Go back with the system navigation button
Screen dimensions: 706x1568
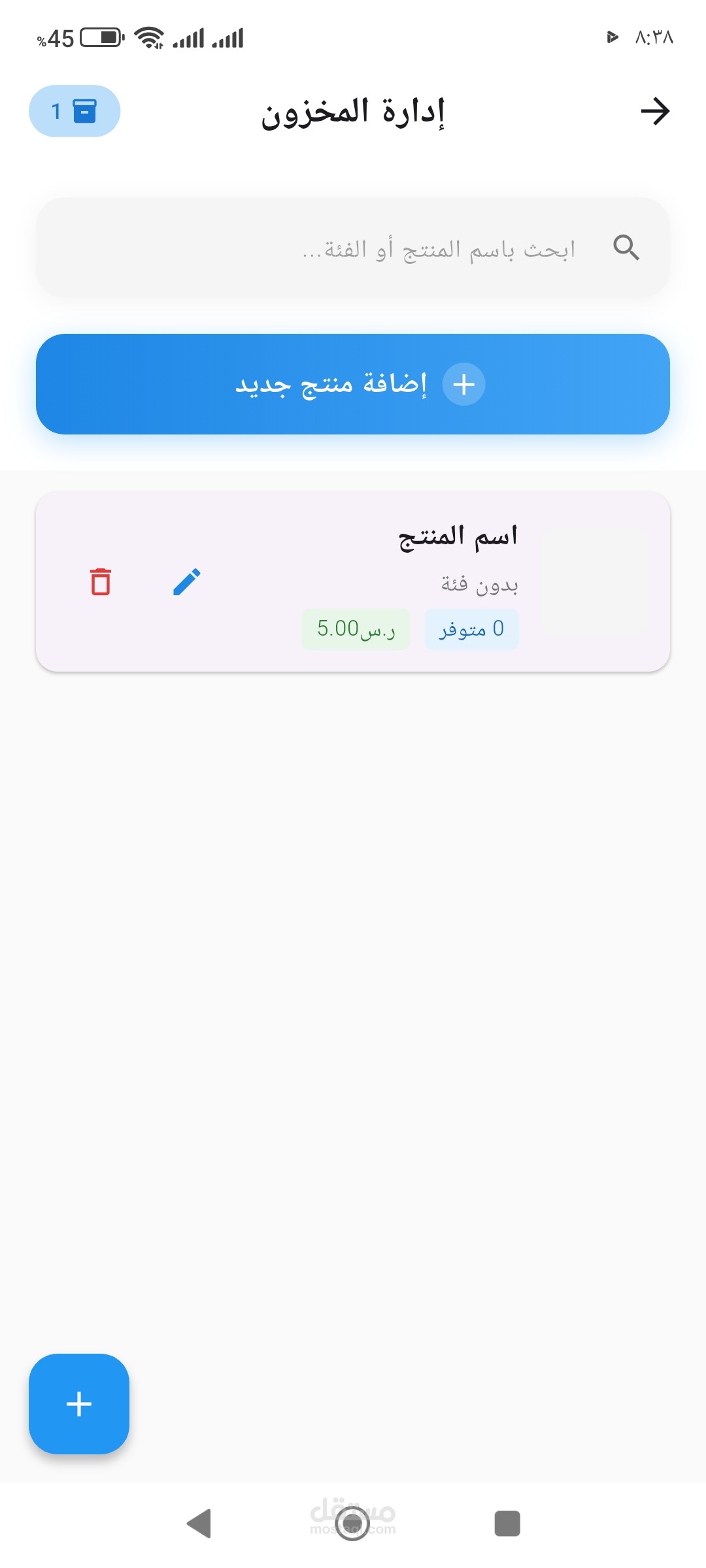(x=199, y=1524)
